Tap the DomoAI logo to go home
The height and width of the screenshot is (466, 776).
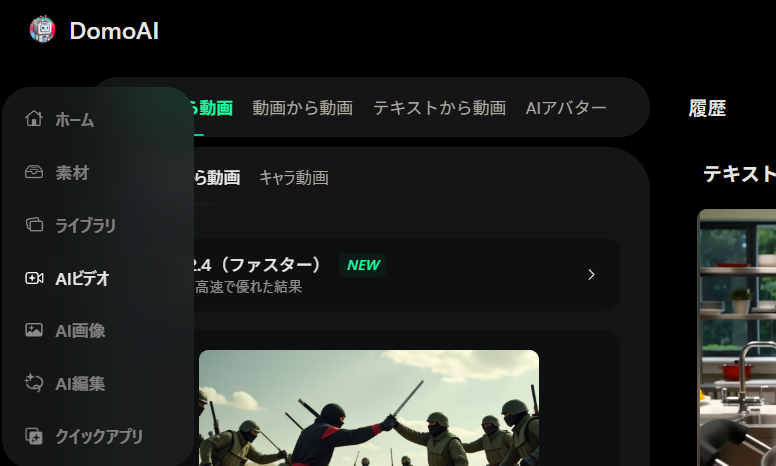click(94, 31)
